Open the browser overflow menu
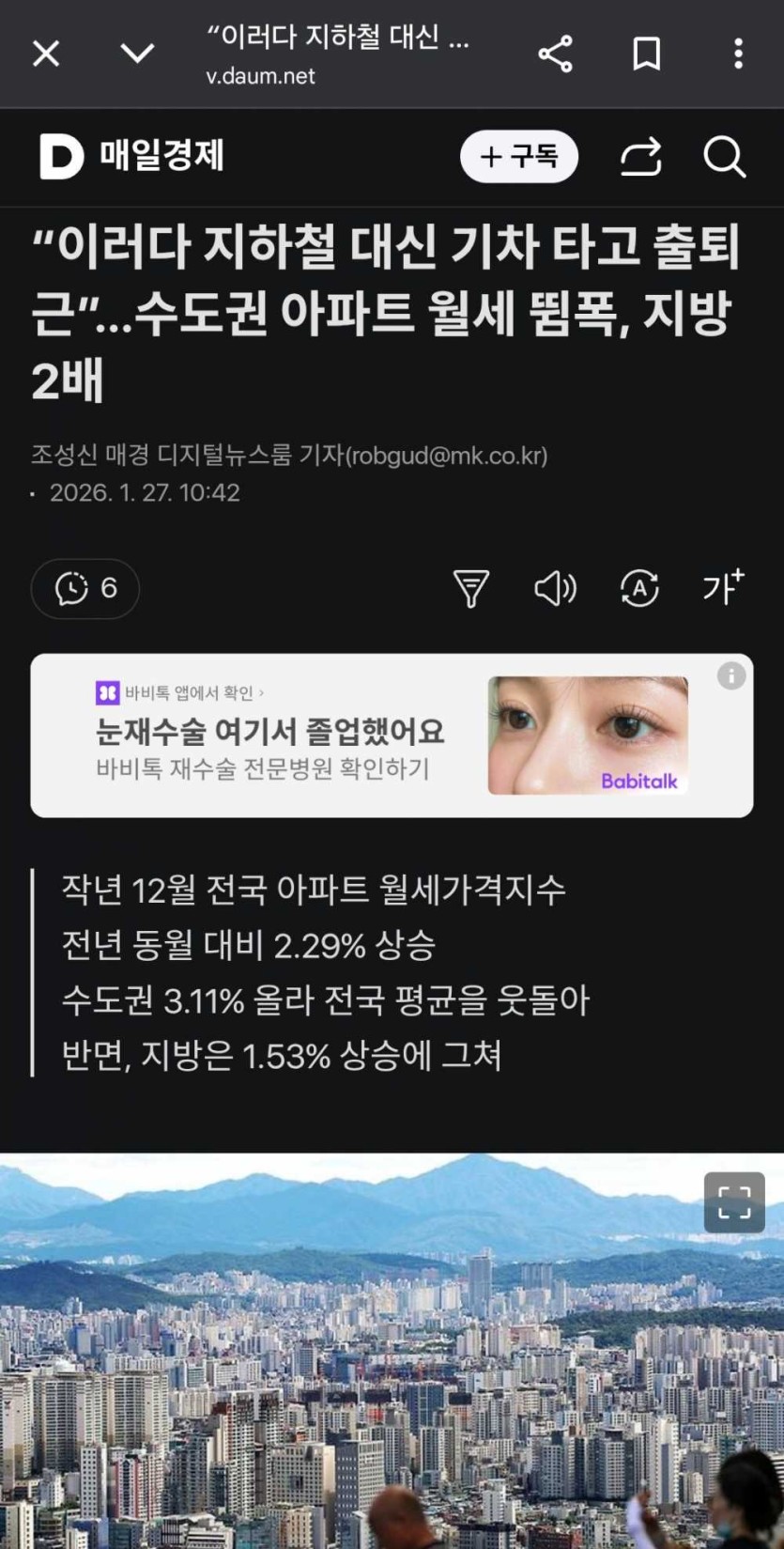The width and height of the screenshot is (784, 1549). point(738,54)
